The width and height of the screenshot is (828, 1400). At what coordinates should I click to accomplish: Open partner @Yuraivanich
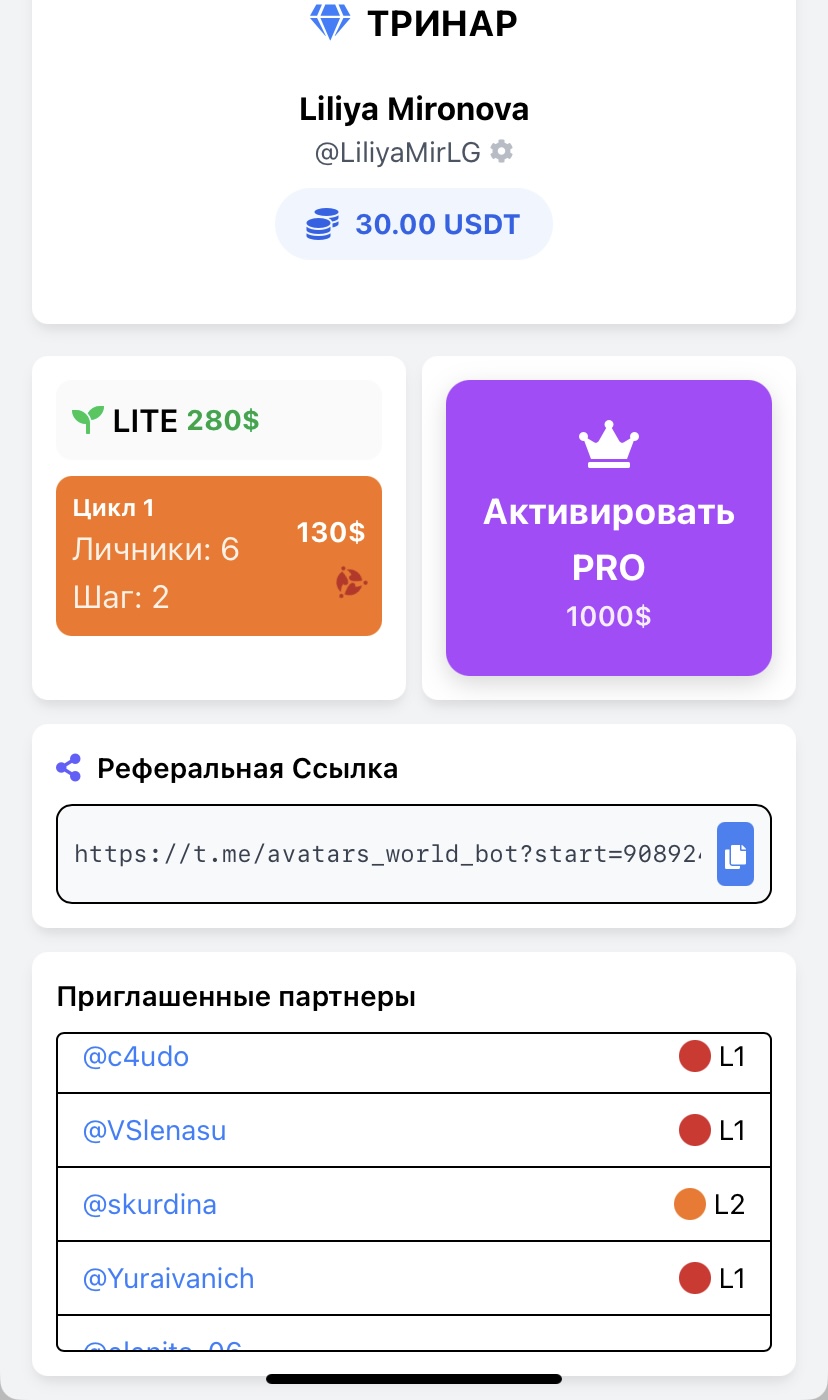169,1278
